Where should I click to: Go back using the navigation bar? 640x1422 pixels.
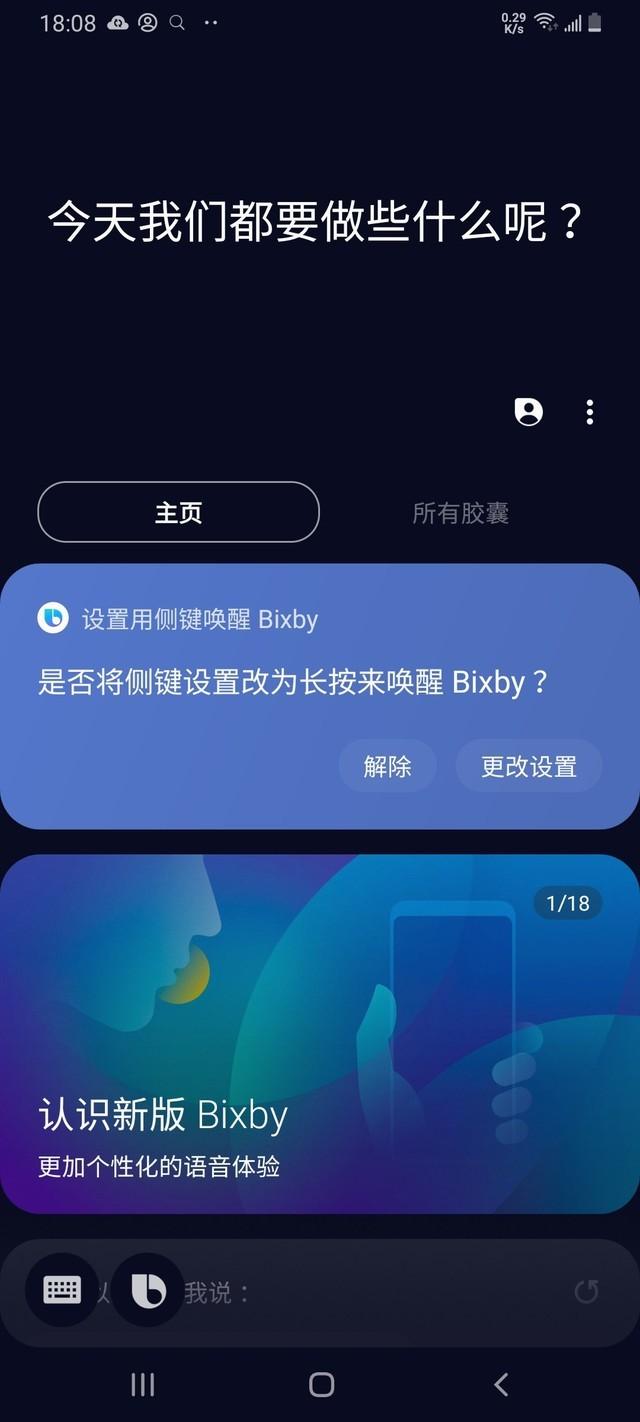(501, 1384)
